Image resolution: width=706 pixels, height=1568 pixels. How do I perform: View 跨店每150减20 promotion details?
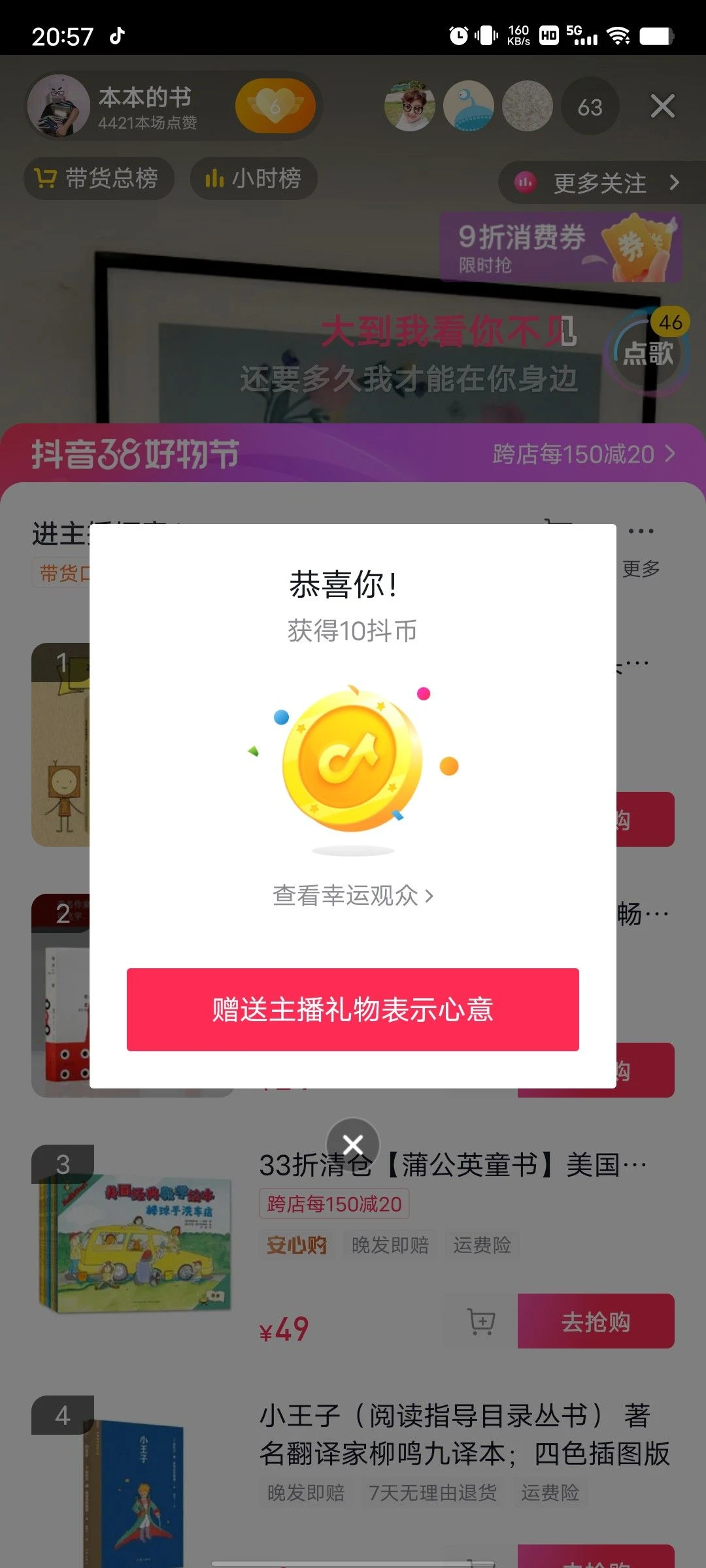tap(583, 453)
